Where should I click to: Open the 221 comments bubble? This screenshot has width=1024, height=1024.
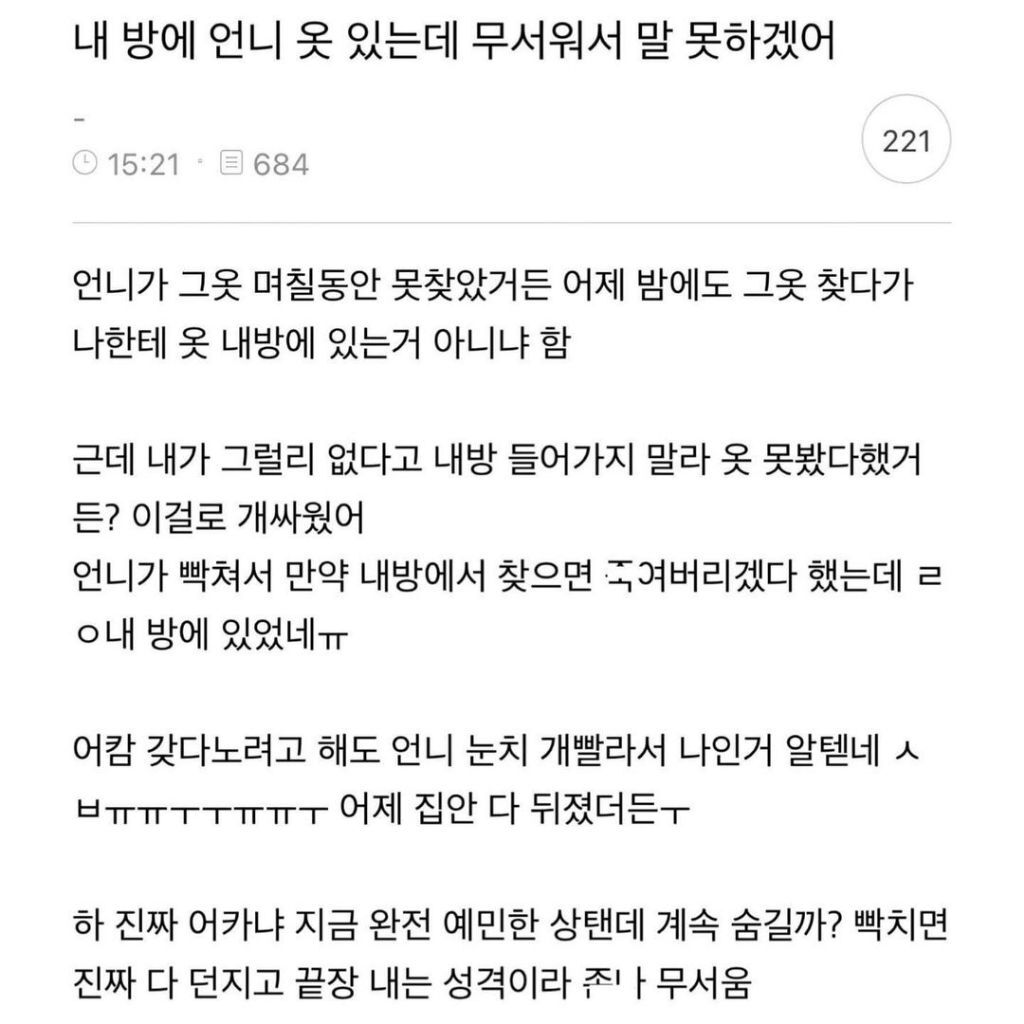(x=906, y=141)
